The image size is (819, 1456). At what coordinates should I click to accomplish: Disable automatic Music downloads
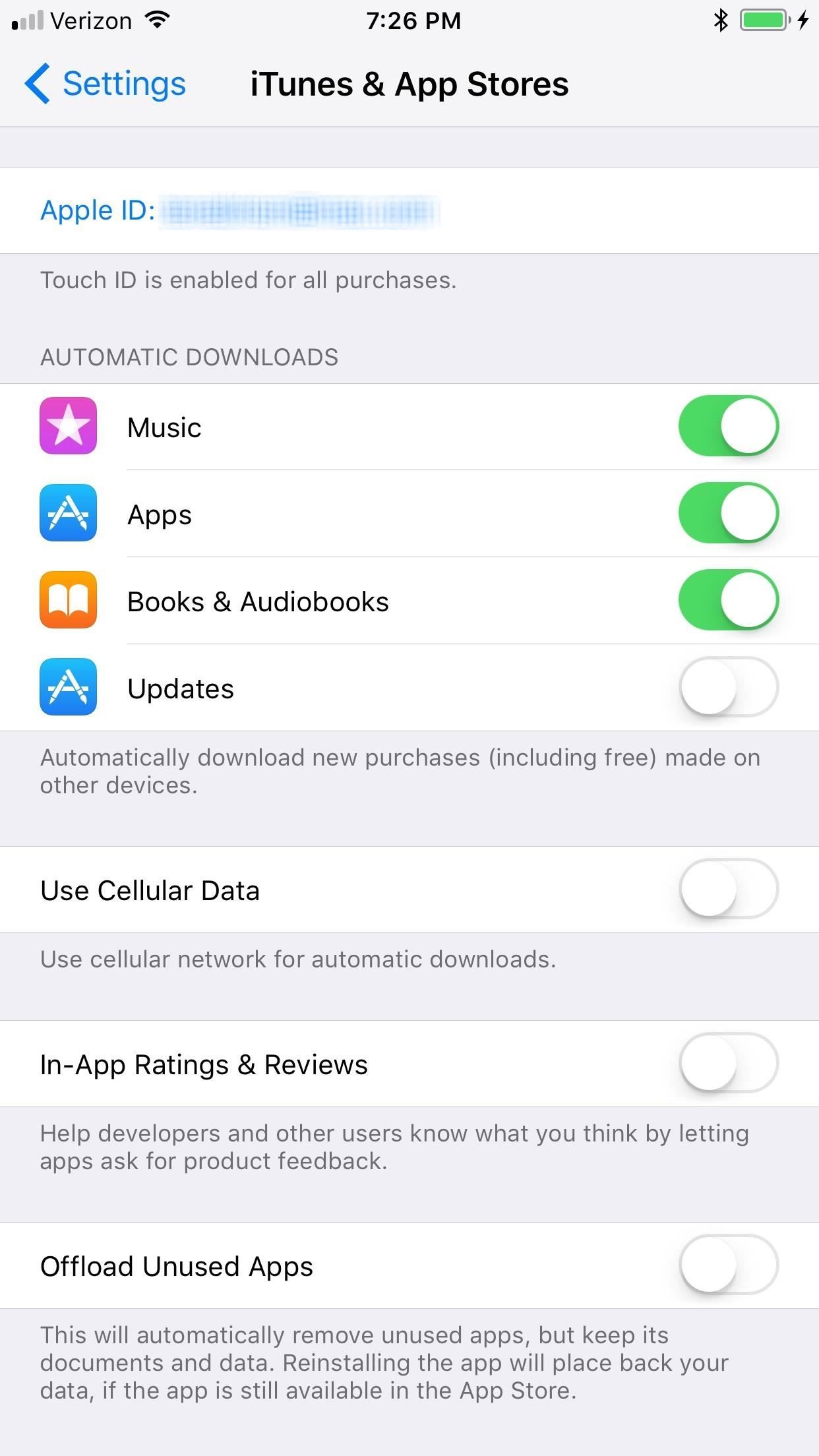[729, 426]
